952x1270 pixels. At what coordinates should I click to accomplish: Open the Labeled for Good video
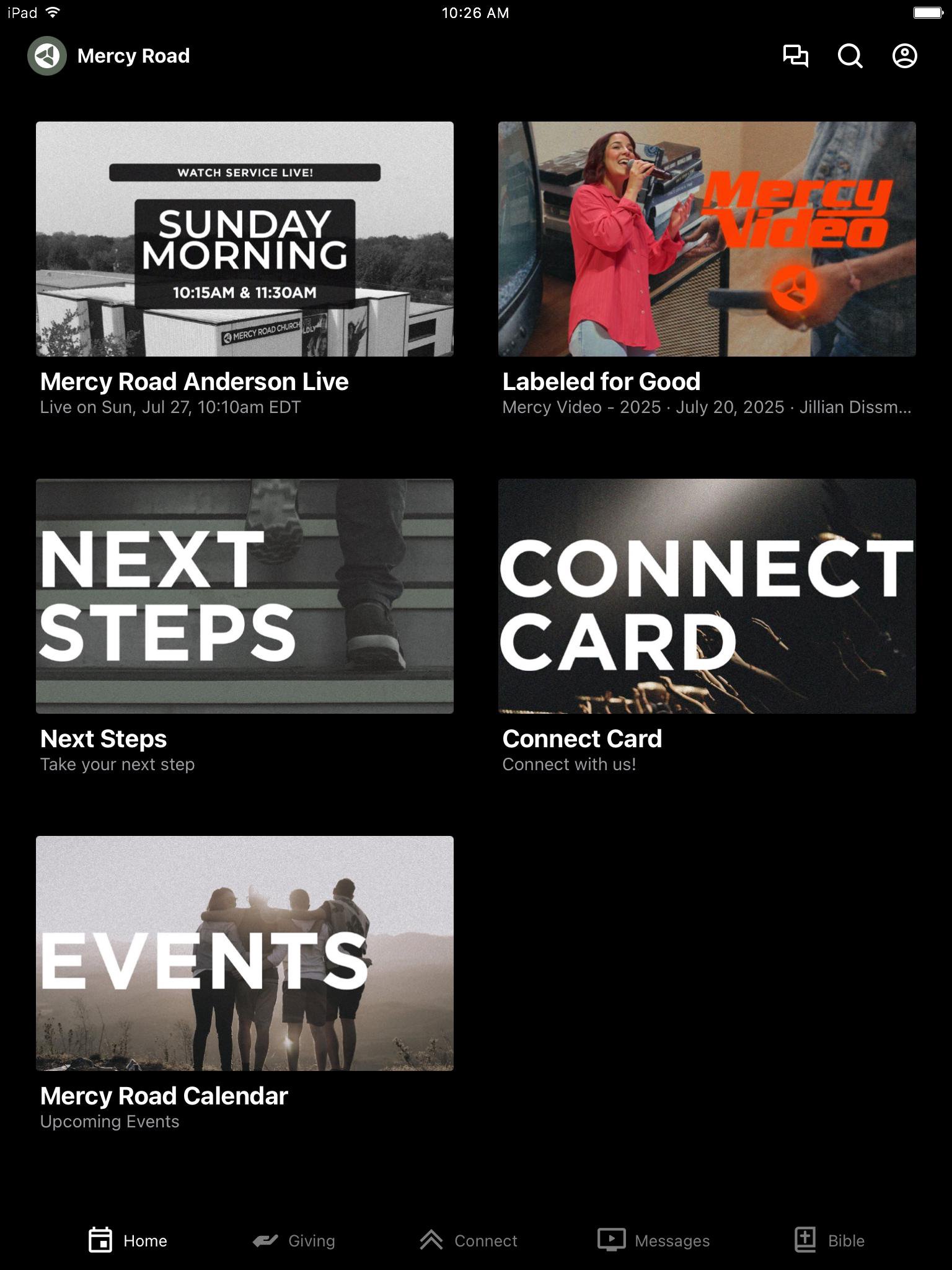click(x=707, y=239)
